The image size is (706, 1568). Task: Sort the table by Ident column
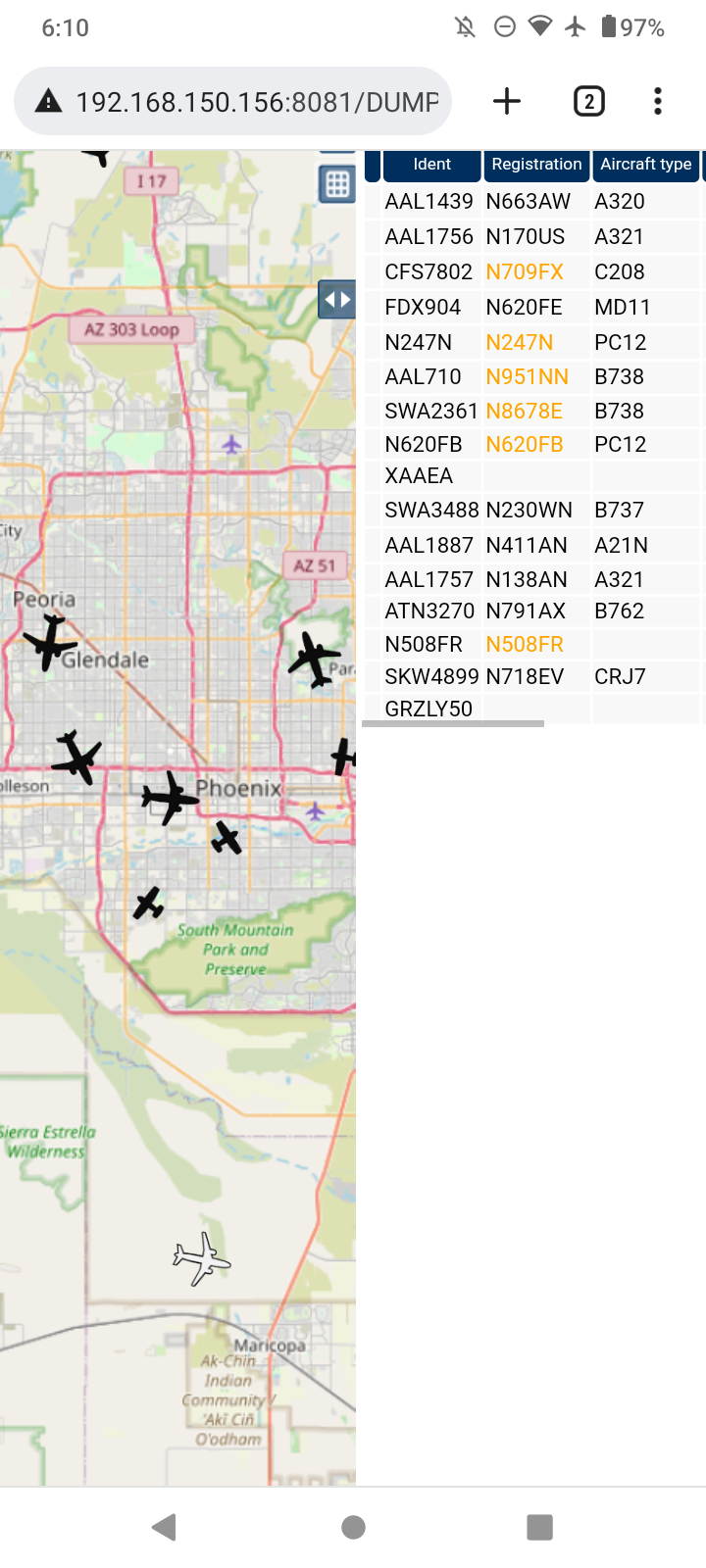coord(432,165)
